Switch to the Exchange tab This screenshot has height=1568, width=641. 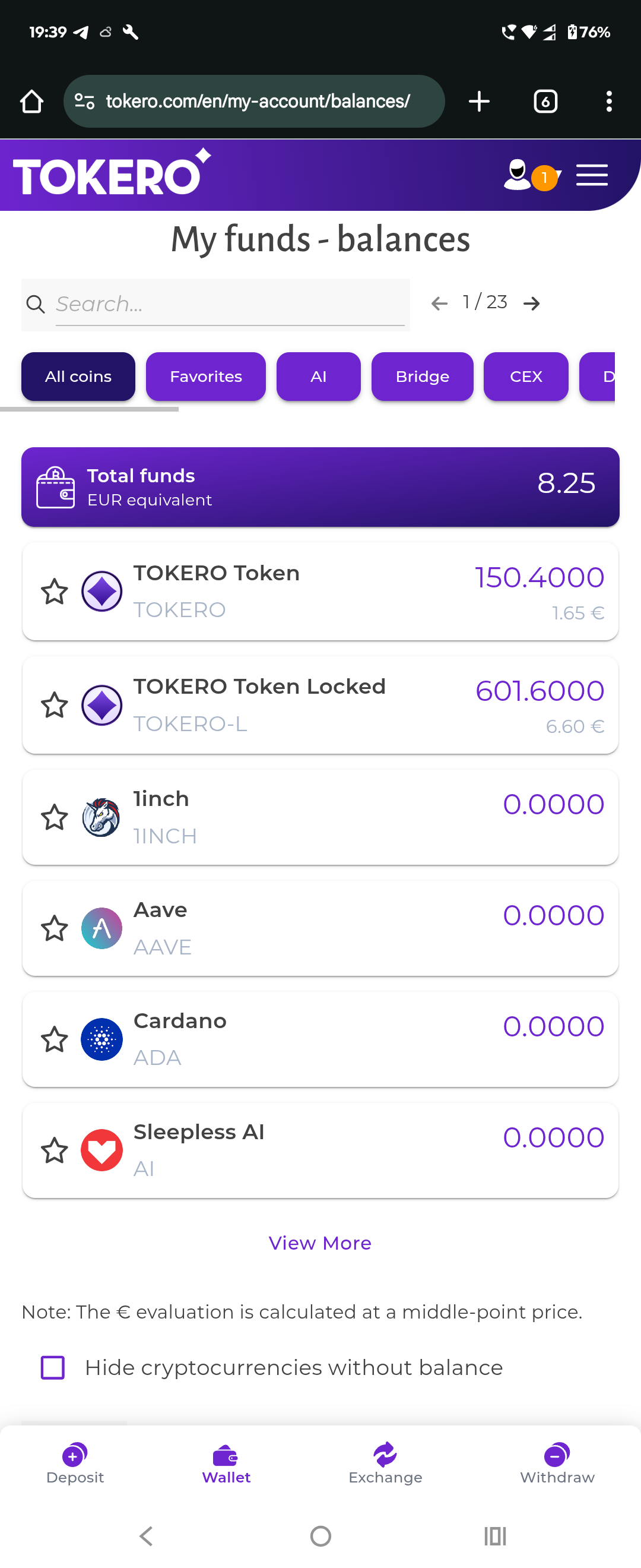click(385, 1463)
